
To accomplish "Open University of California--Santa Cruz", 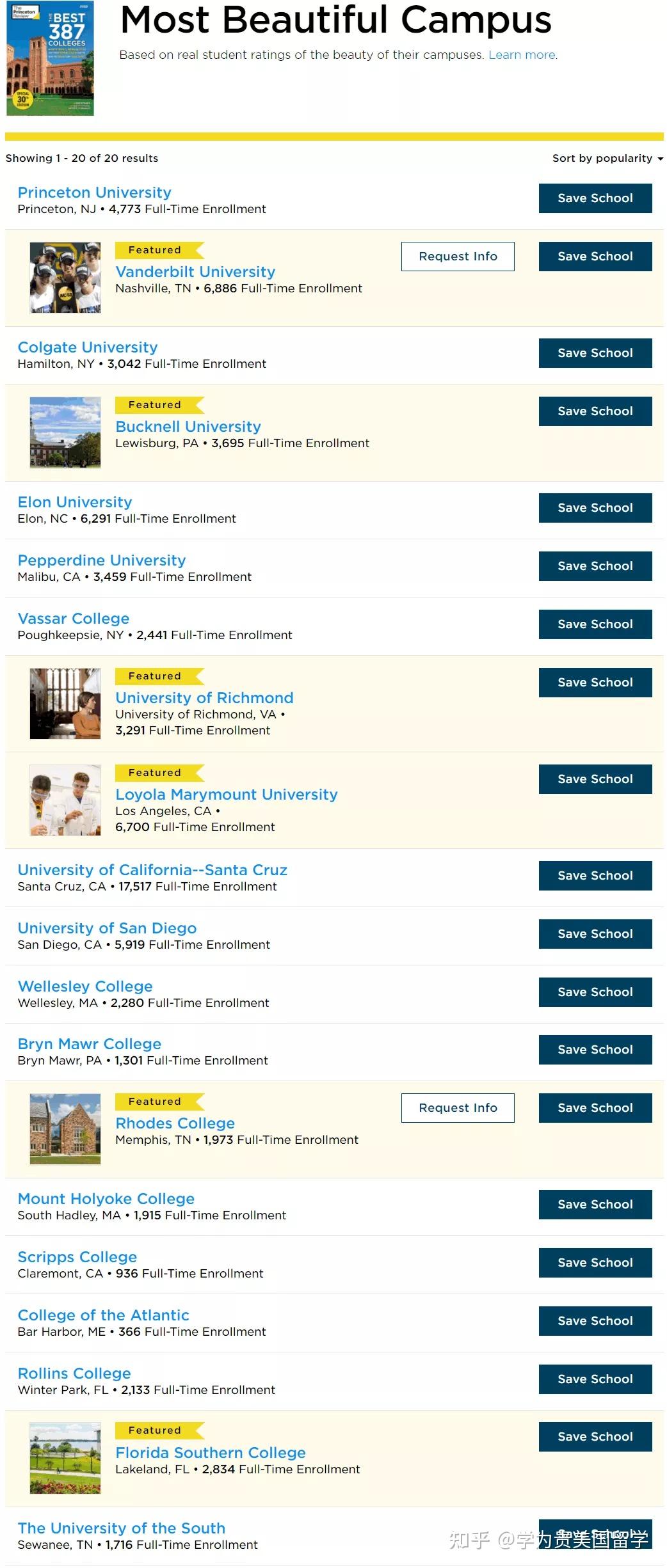I will (x=152, y=870).
